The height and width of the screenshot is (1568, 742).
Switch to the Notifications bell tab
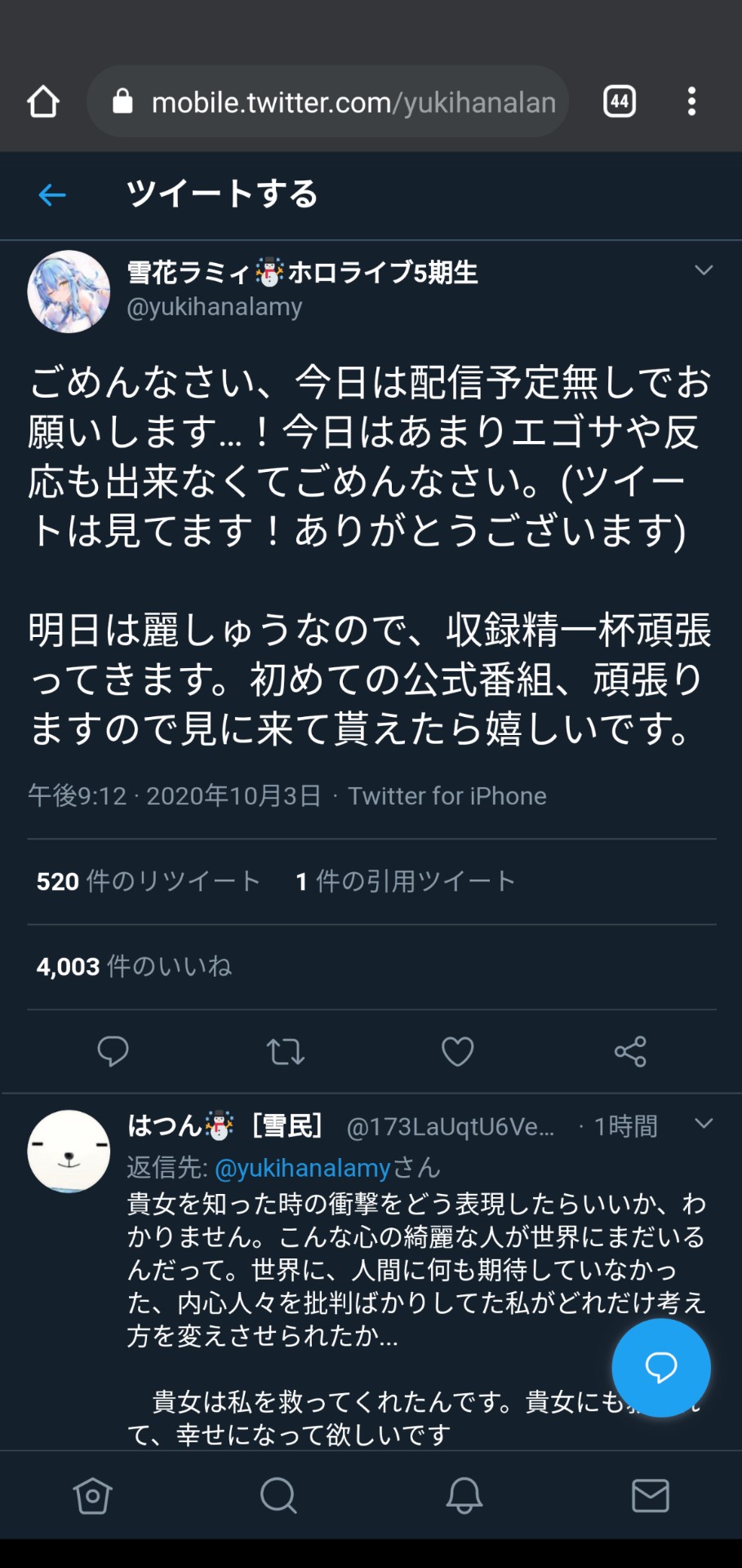pyautogui.click(x=464, y=1495)
